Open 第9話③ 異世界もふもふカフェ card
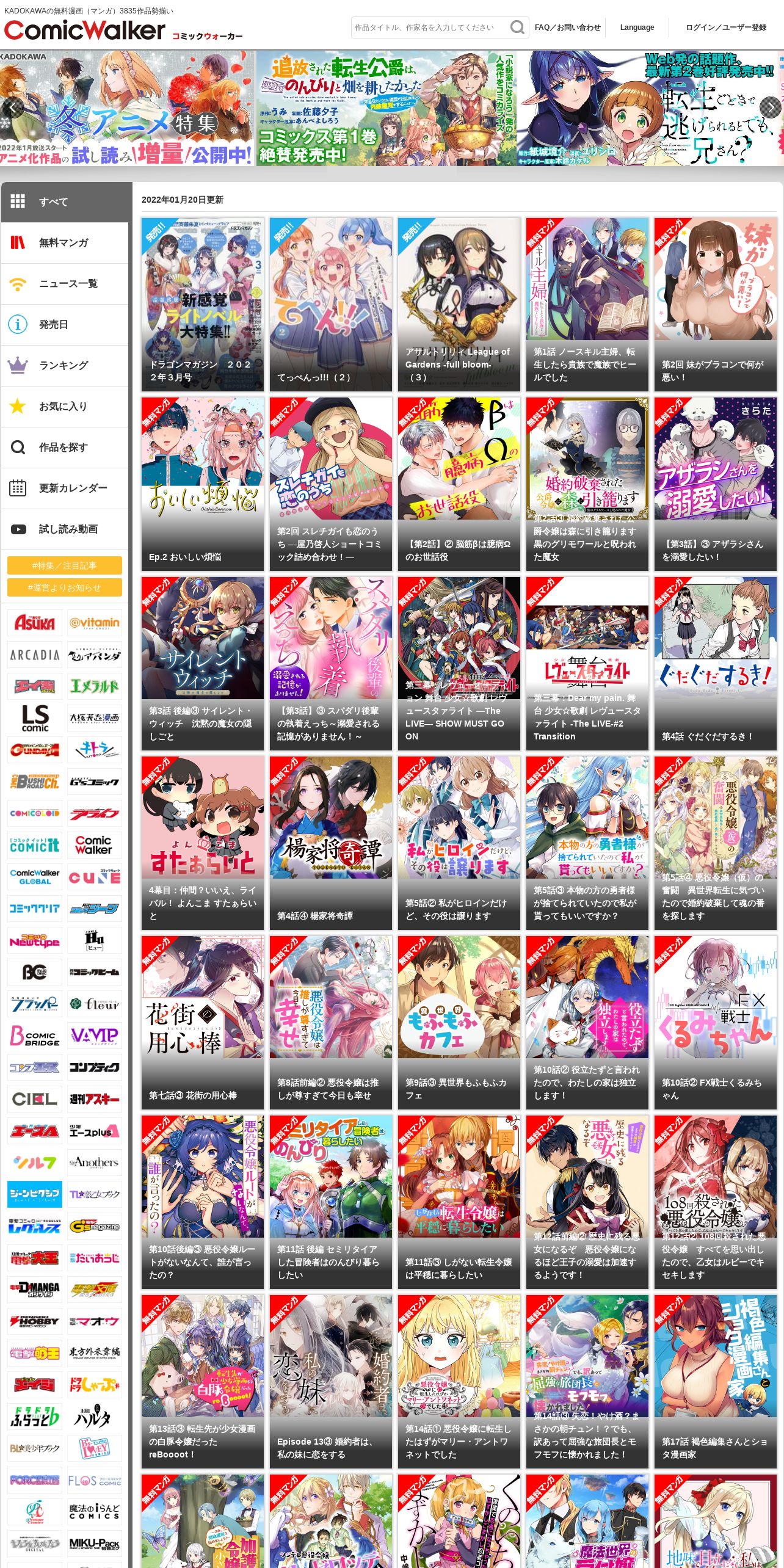 459,1022
